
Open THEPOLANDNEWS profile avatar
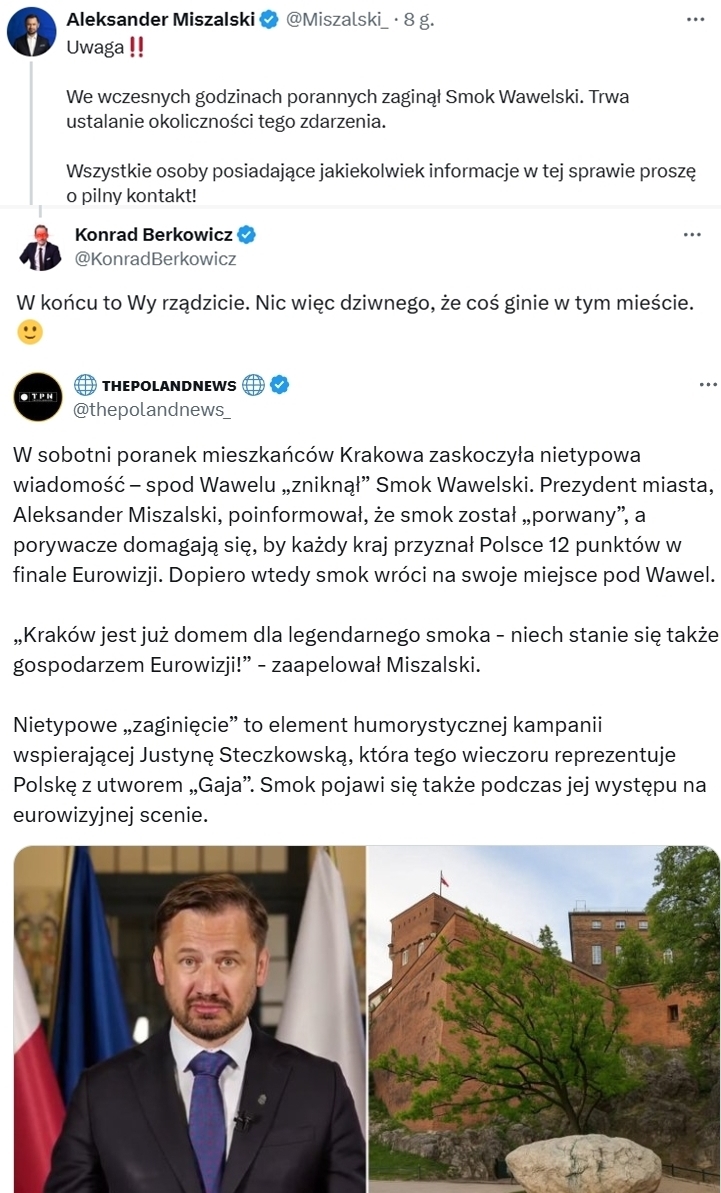(38, 397)
